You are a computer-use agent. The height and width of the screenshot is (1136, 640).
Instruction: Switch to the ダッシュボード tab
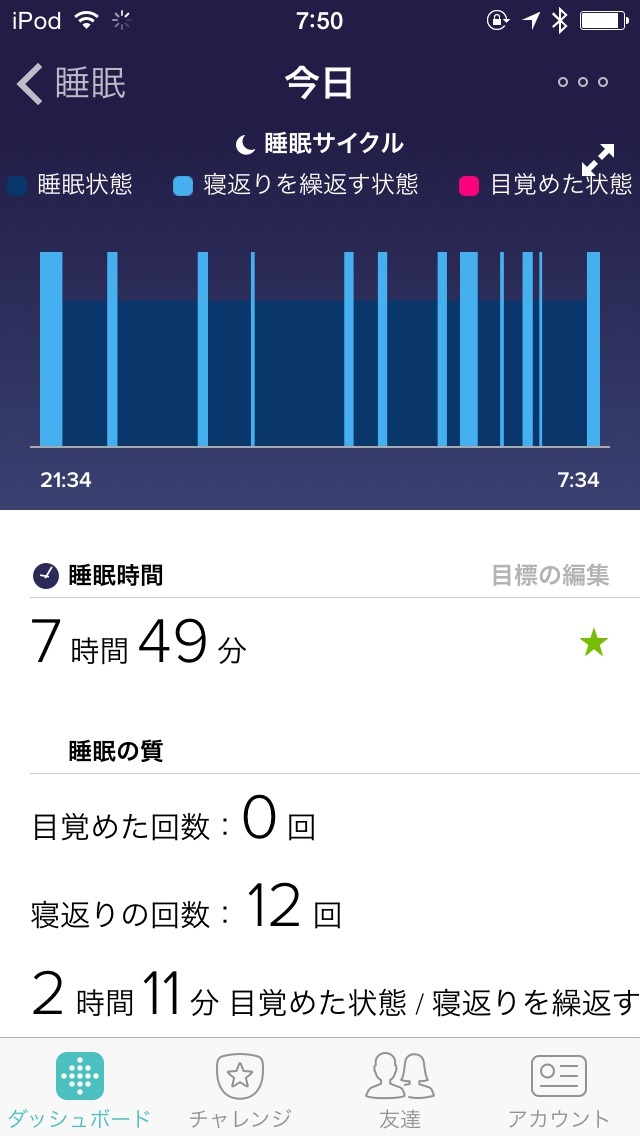79,1088
